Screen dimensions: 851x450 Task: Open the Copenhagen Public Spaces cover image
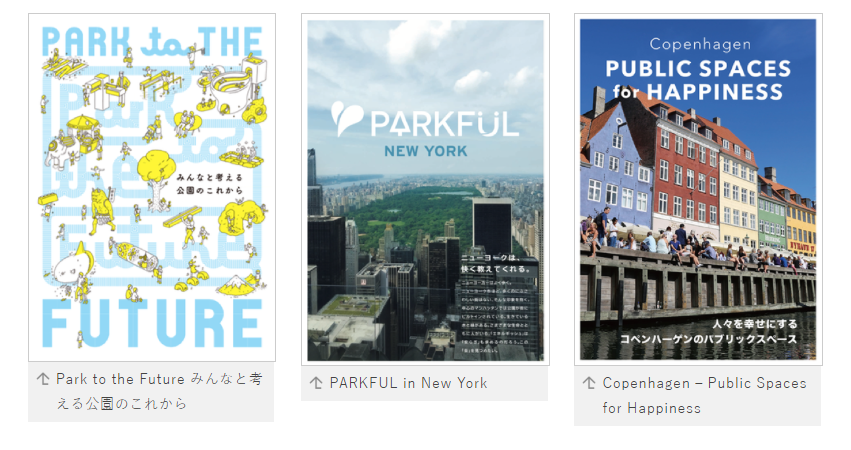[698, 190]
